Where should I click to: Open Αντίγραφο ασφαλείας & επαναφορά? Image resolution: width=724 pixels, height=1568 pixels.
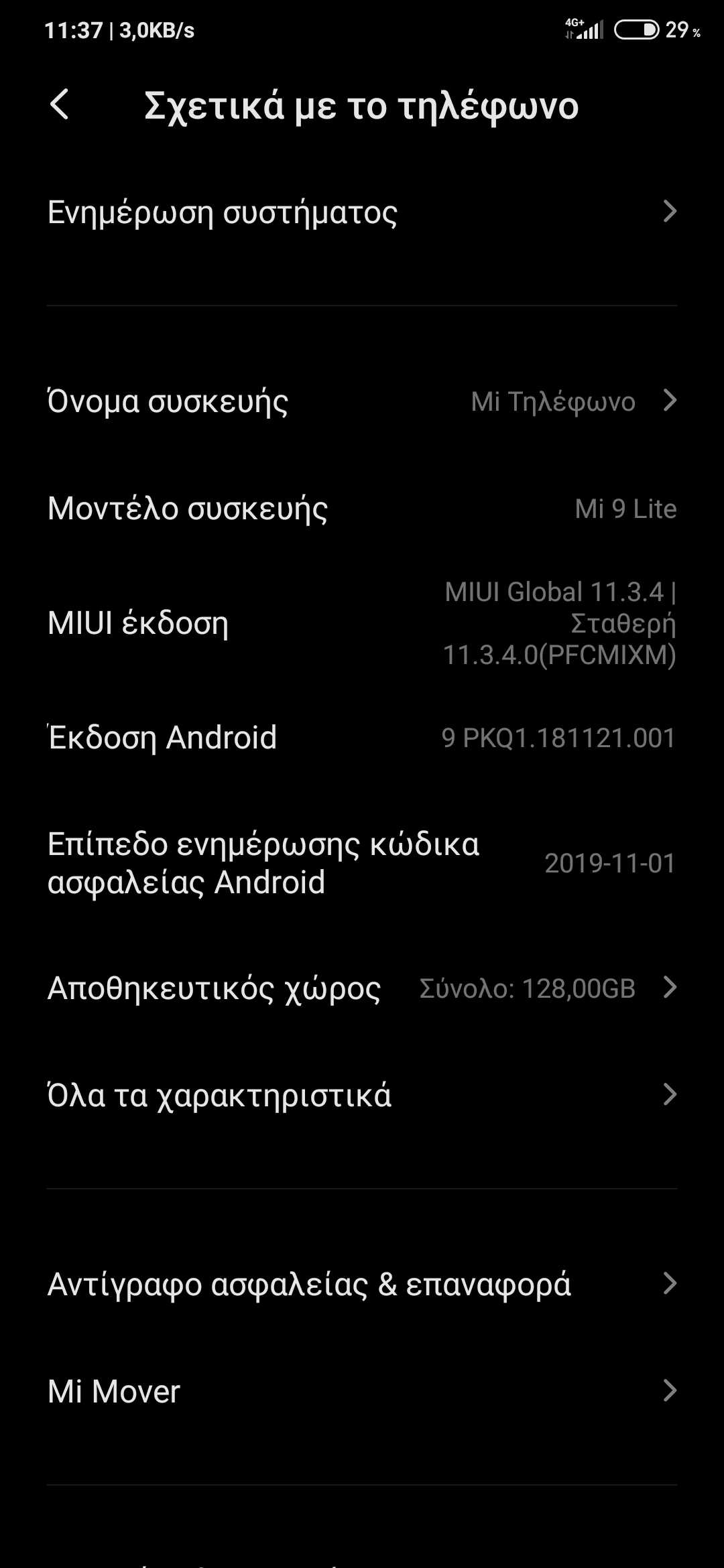pos(362,1285)
